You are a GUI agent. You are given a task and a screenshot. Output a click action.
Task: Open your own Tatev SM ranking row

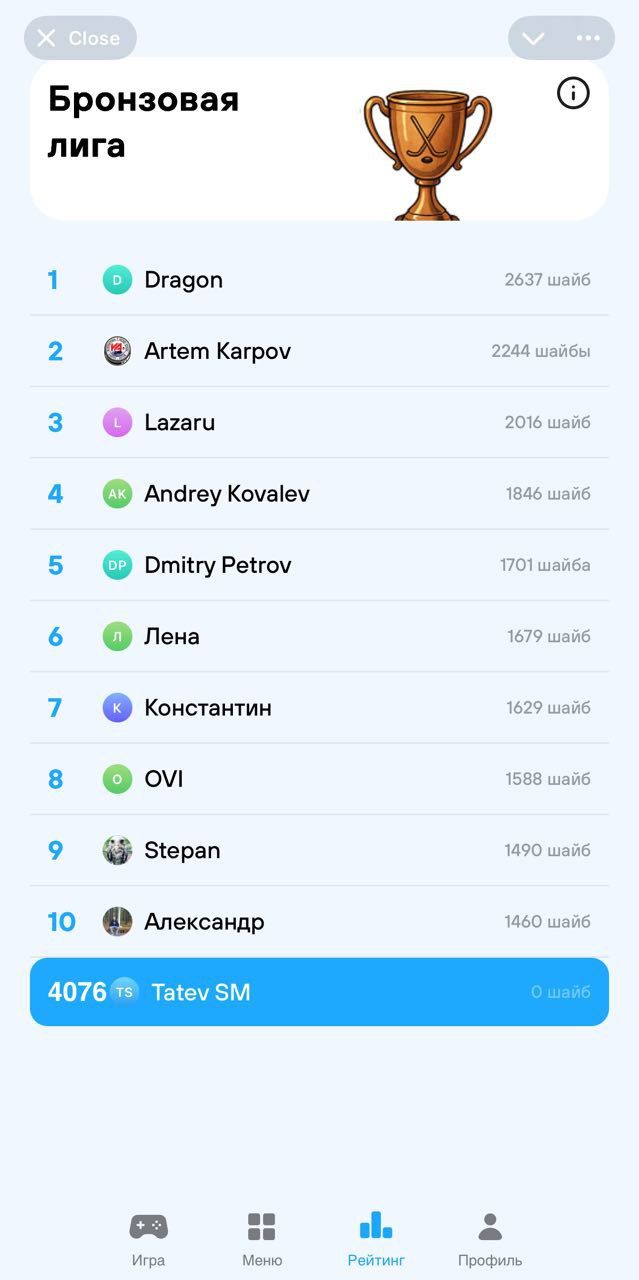coord(319,992)
